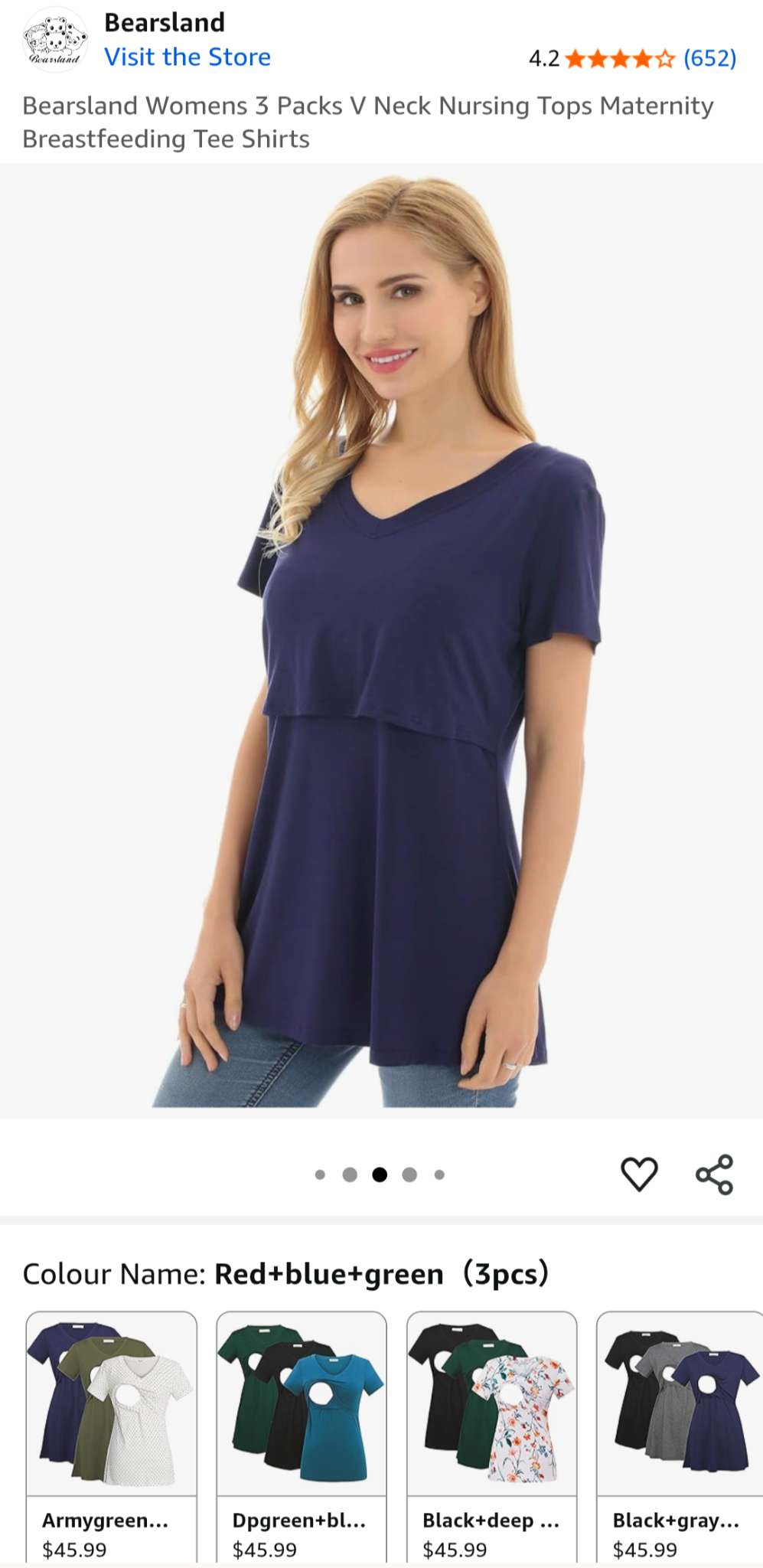The width and height of the screenshot is (763, 1568).
Task: Share this product listing
Action: pyautogui.click(x=714, y=1174)
